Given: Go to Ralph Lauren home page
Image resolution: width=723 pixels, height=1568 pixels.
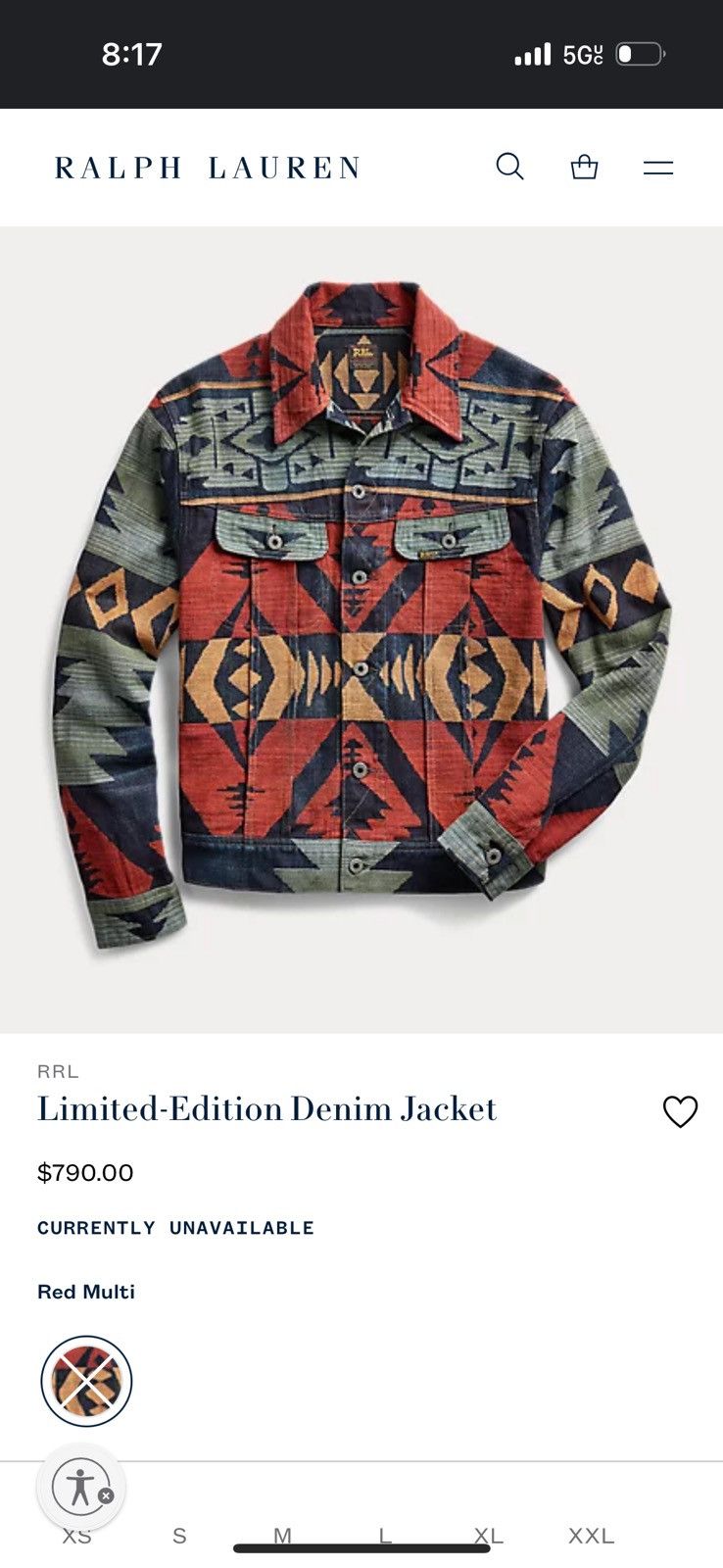Looking at the screenshot, I should pos(208,168).
